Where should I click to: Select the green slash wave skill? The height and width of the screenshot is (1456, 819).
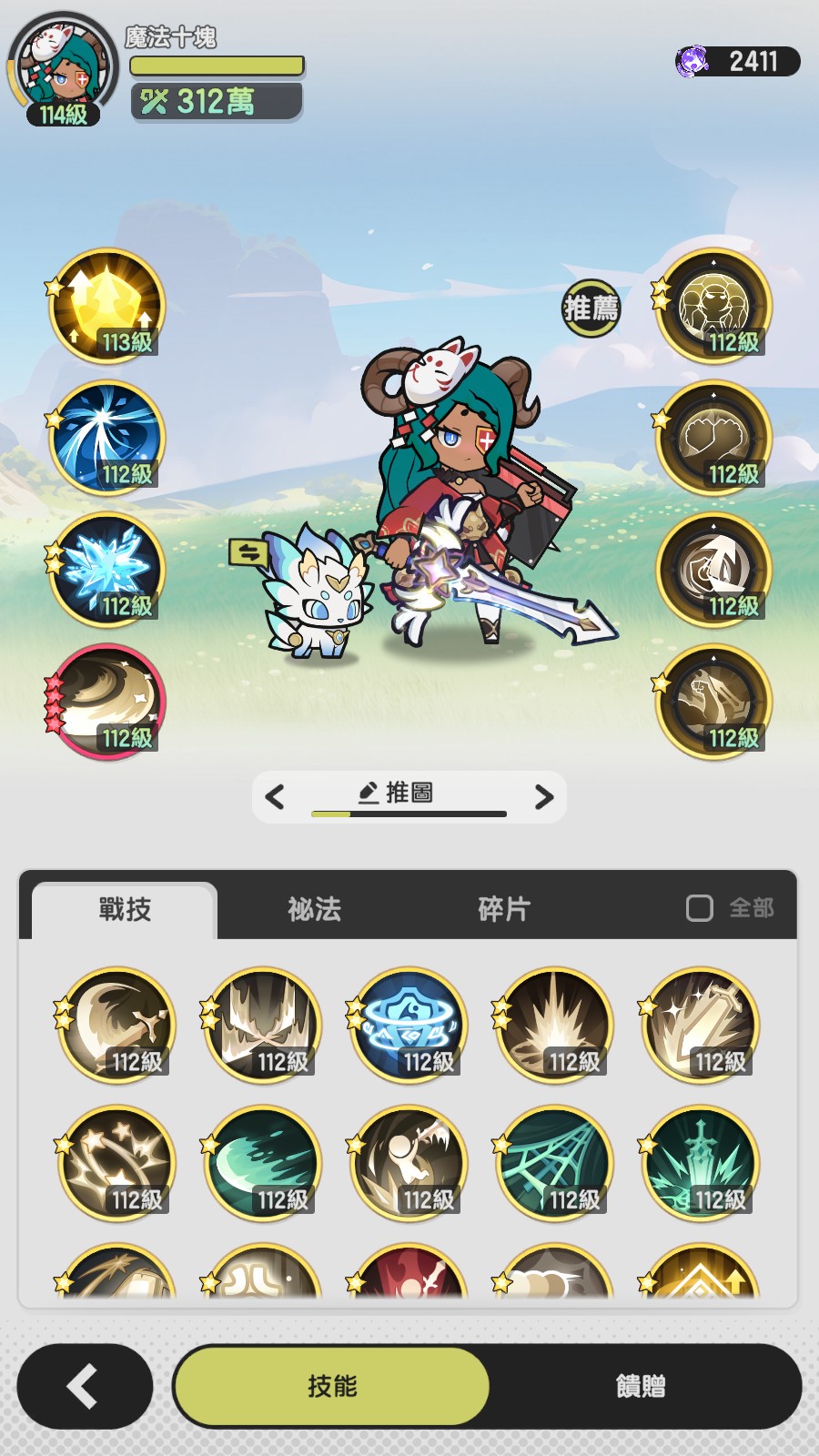tap(263, 1163)
